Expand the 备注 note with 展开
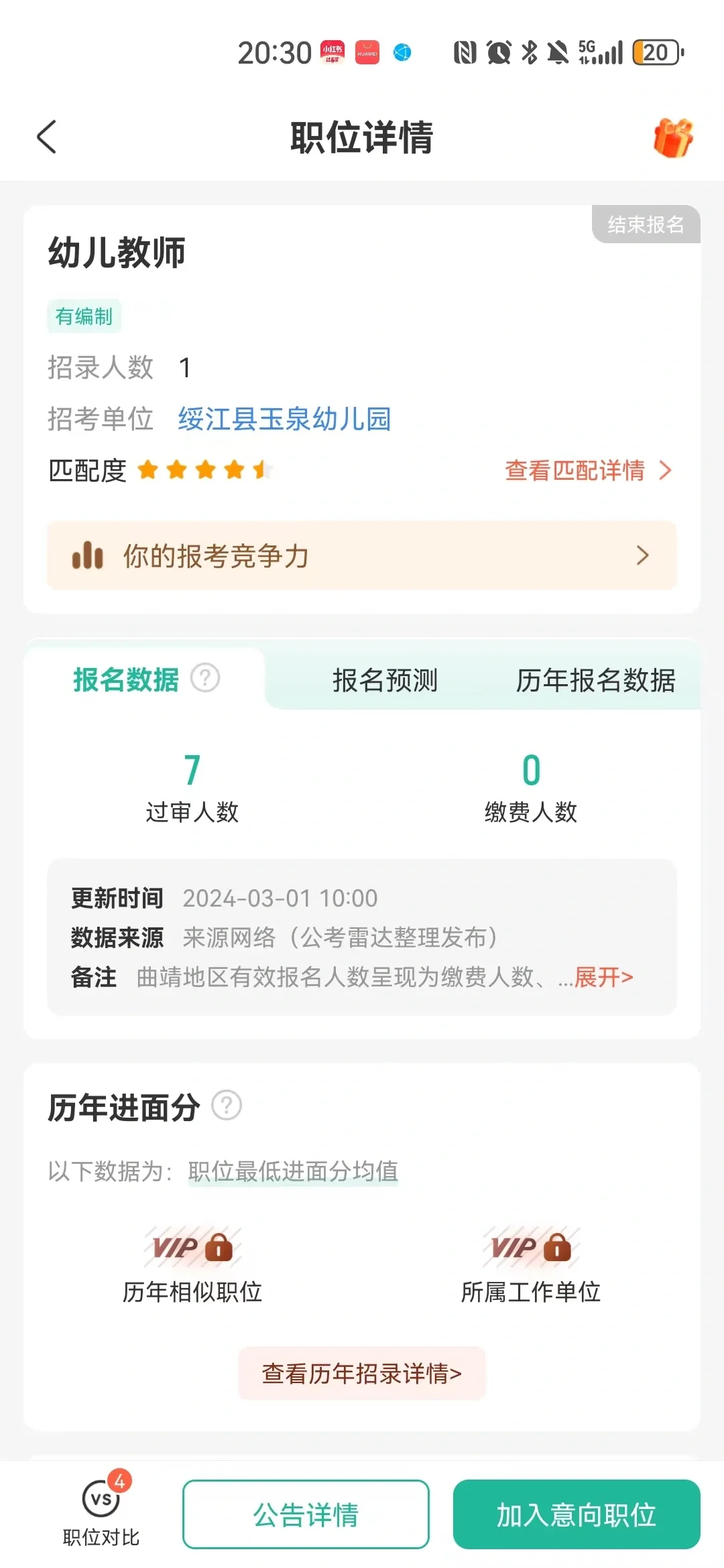Screen dimensions: 724x1568 pos(603,977)
